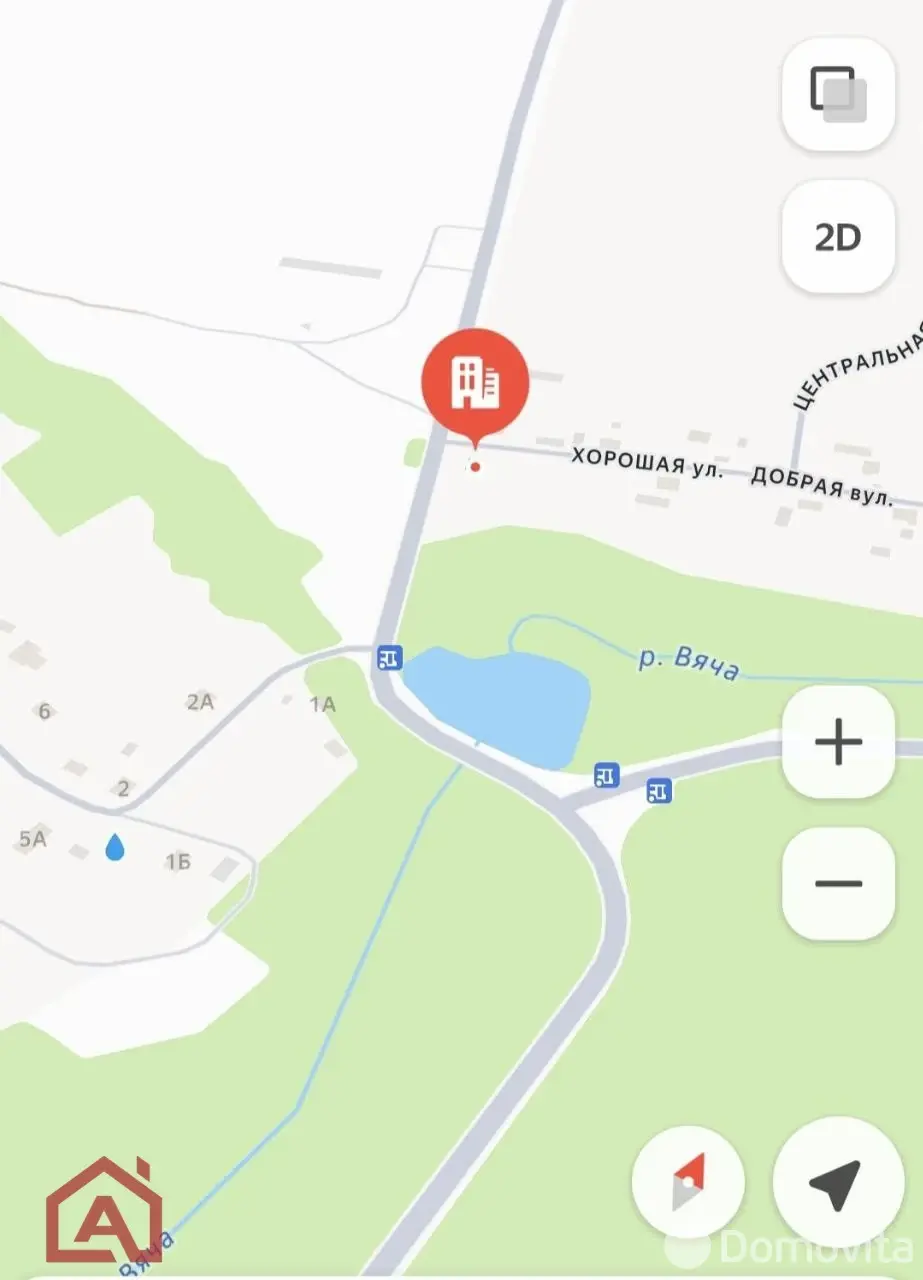Select the rightmost bus stop icon
923x1280 pixels.
click(659, 791)
